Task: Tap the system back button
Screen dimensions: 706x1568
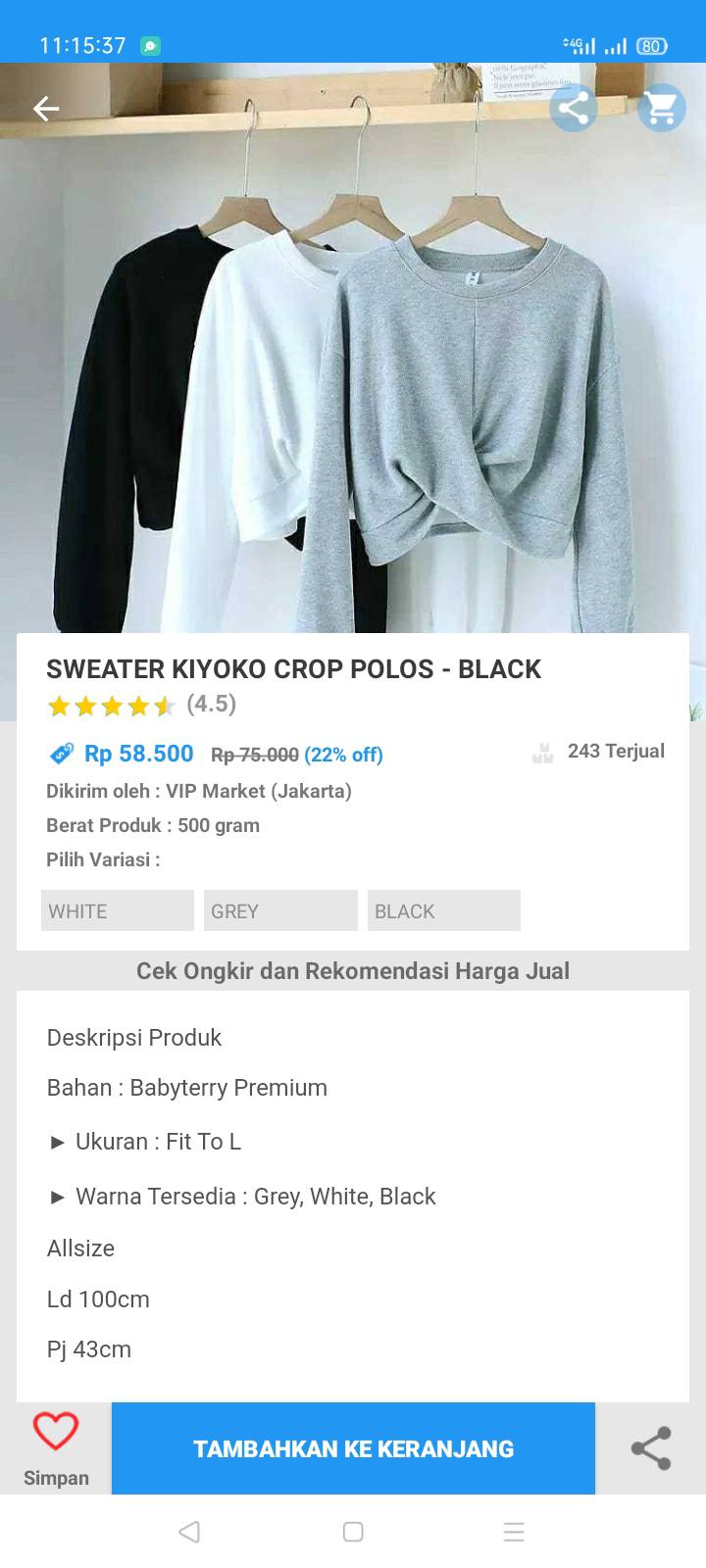Action: (x=190, y=1532)
